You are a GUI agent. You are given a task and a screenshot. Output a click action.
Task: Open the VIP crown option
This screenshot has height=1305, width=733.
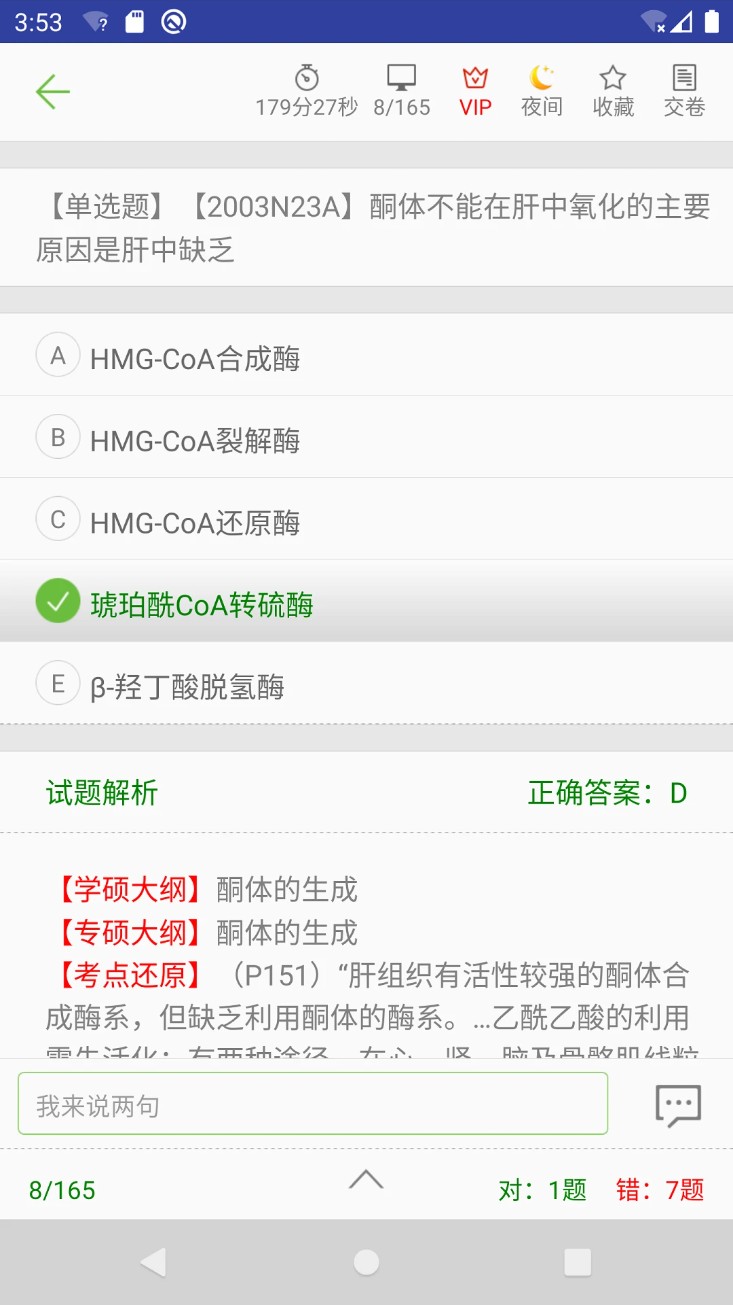click(x=476, y=91)
